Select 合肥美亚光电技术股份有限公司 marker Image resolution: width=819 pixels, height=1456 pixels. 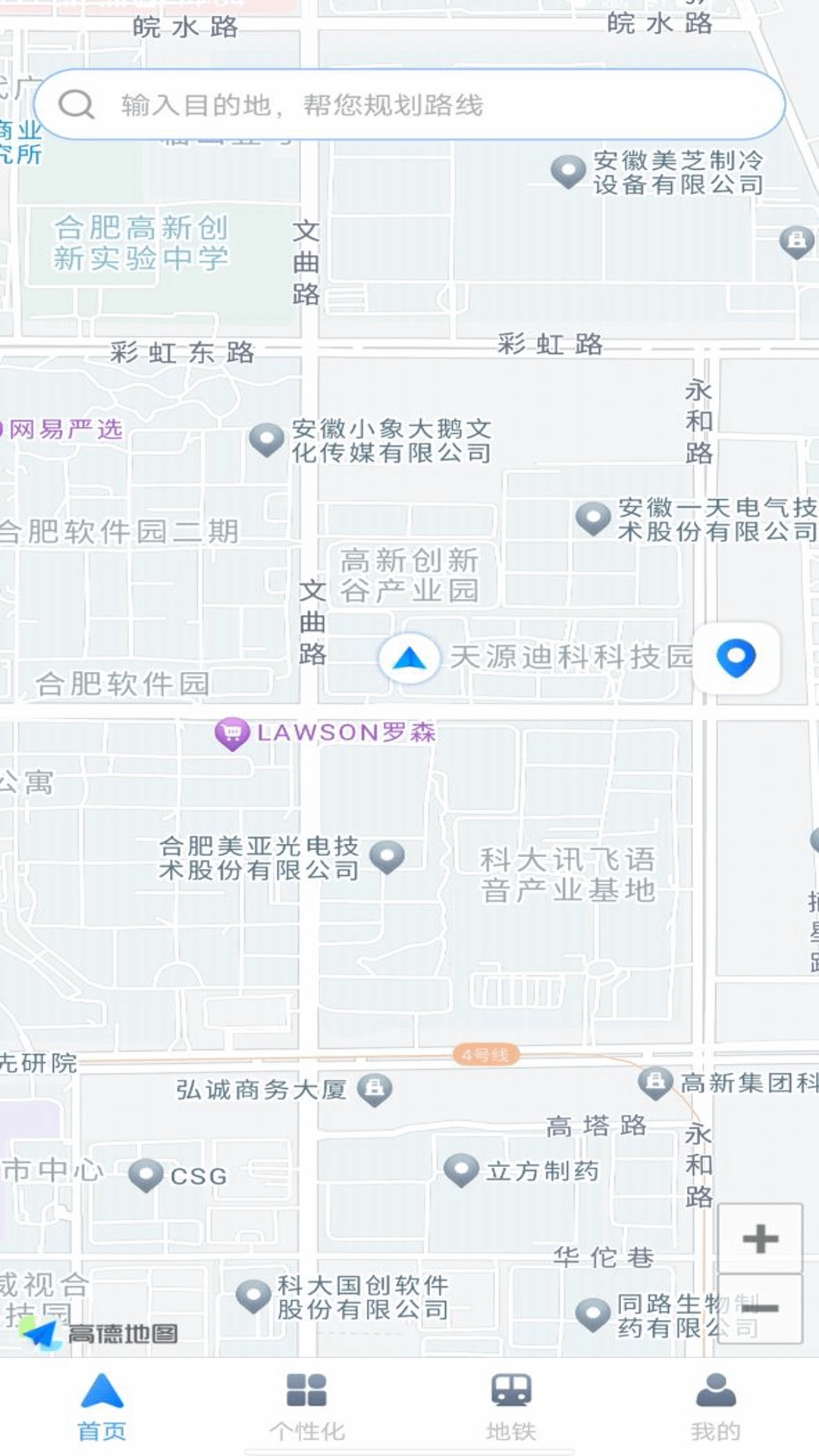point(388,857)
